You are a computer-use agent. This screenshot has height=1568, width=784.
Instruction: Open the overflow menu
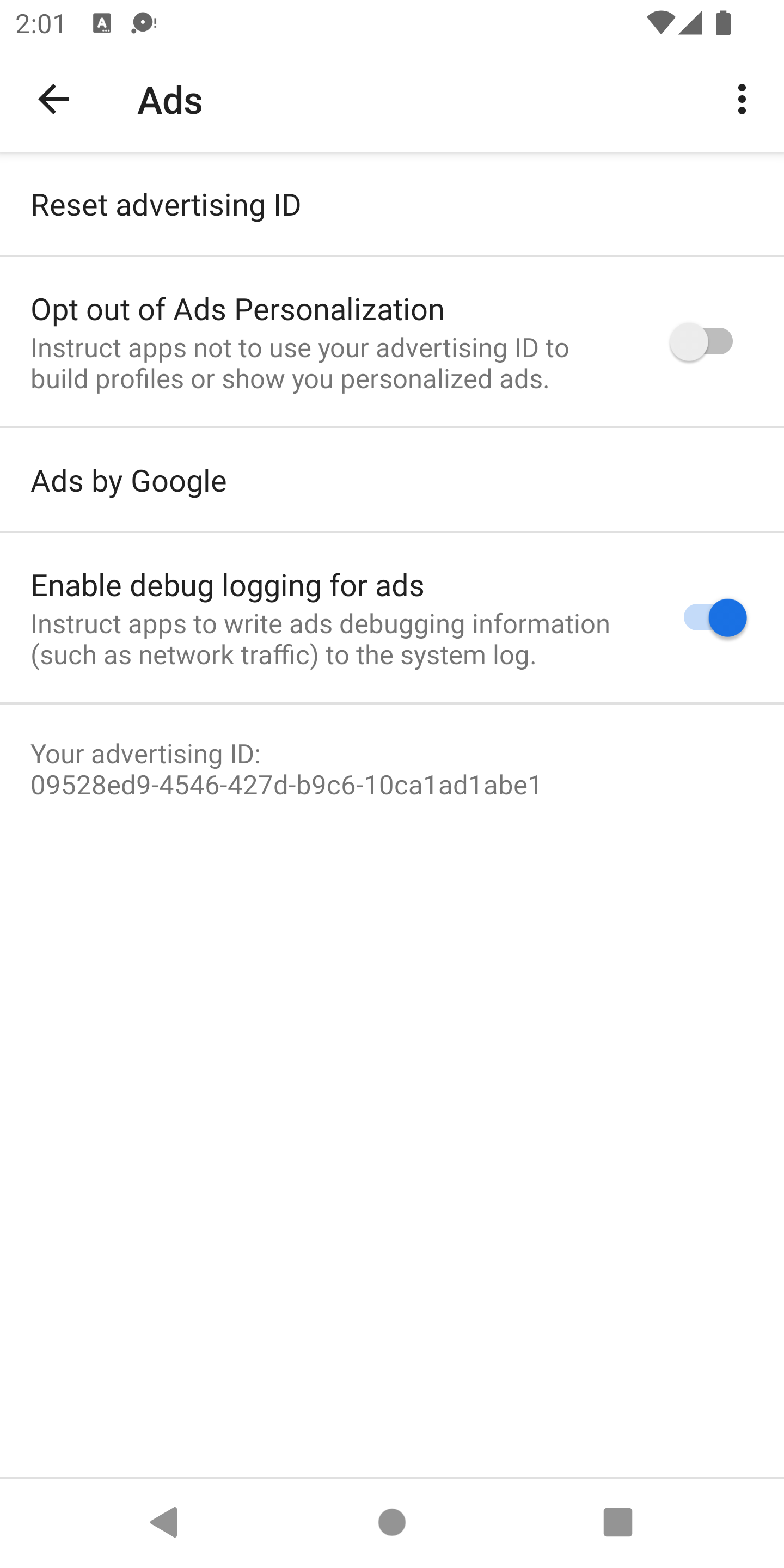741,99
